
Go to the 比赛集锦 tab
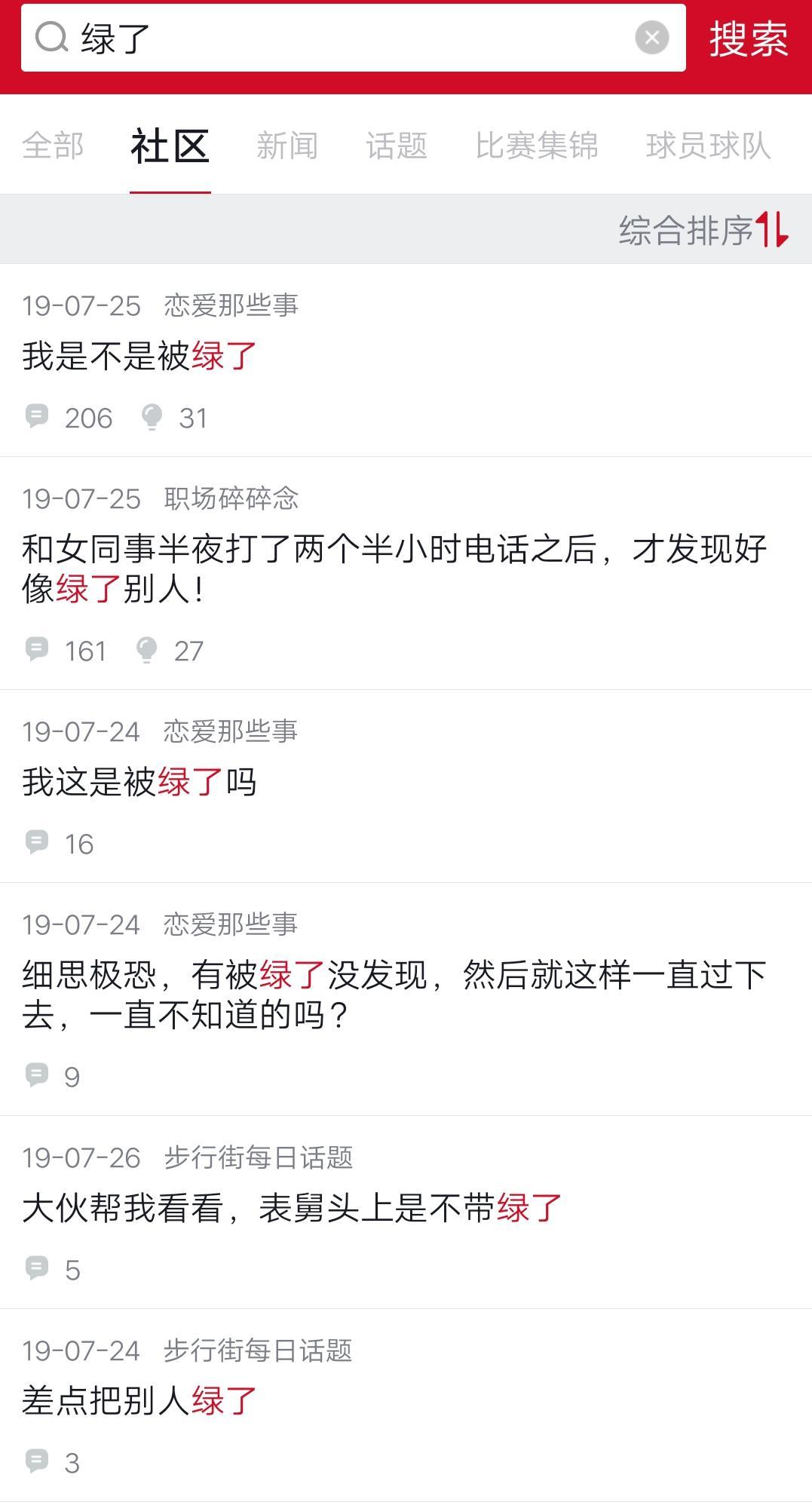pos(537,146)
